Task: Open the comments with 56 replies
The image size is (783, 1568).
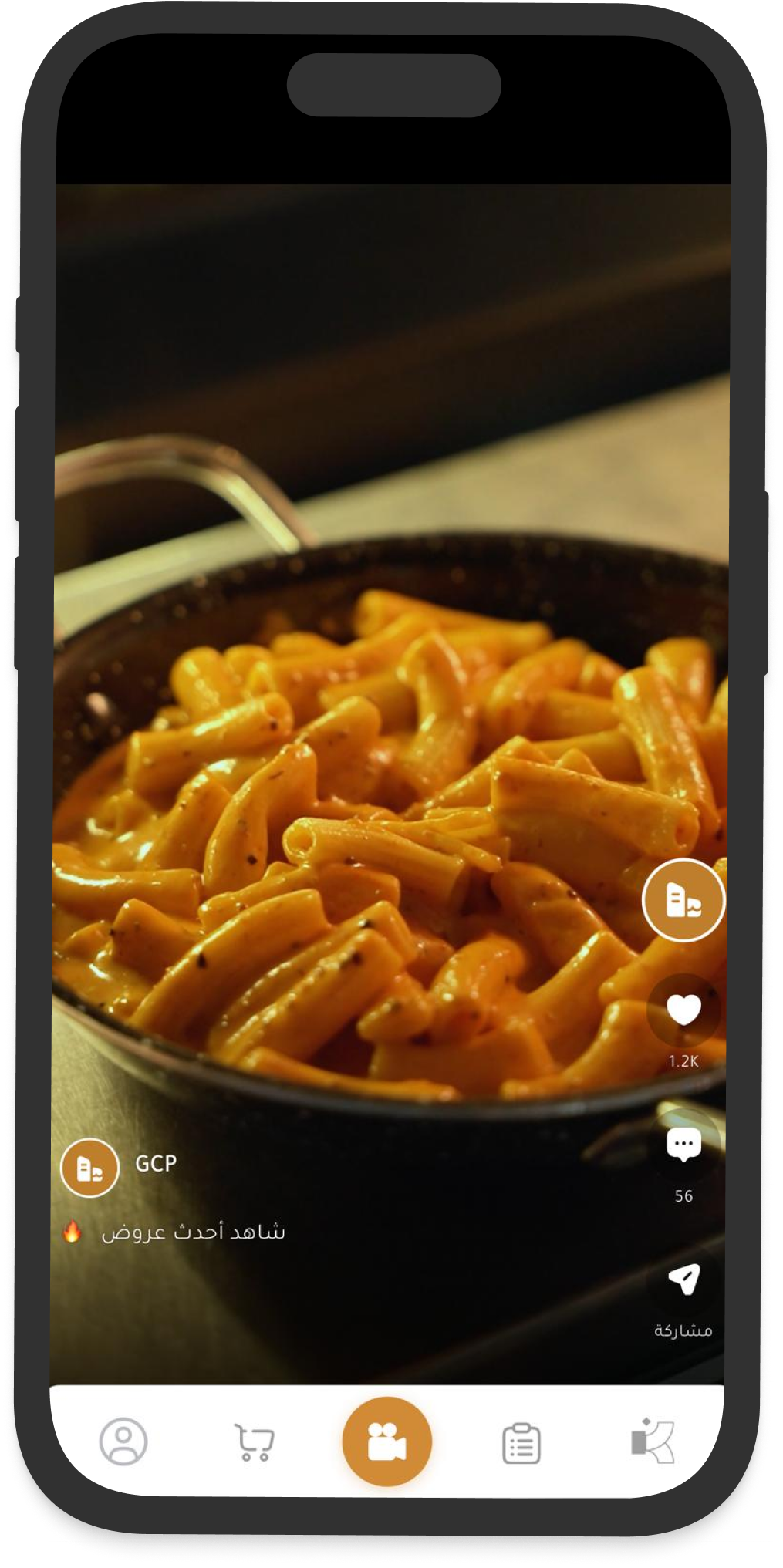Action: tap(683, 1145)
